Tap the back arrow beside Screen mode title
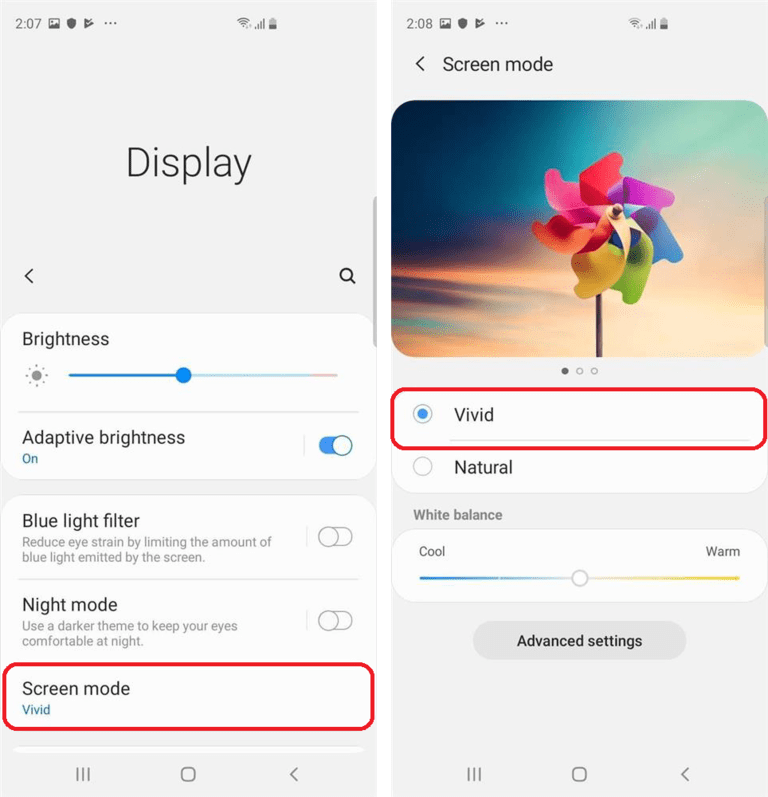 click(420, 64)
